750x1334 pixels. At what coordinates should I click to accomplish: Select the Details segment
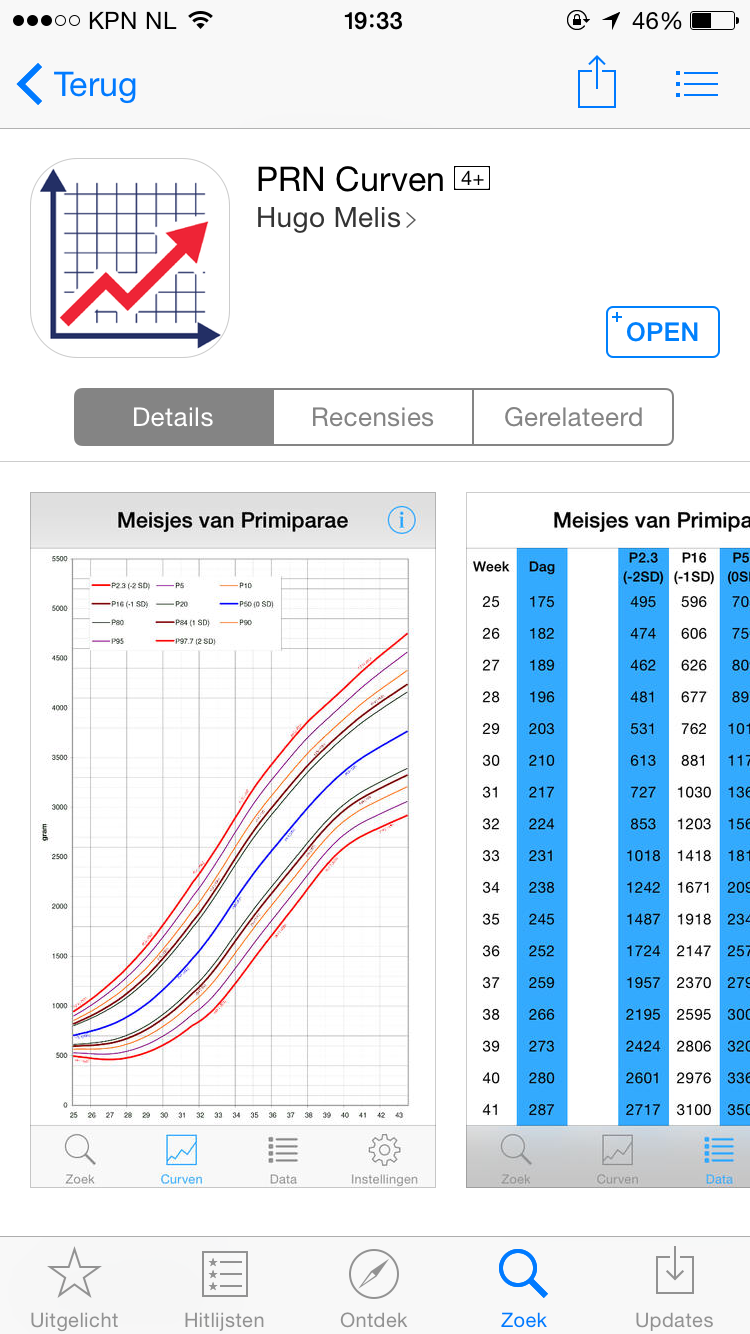(174, 417)
